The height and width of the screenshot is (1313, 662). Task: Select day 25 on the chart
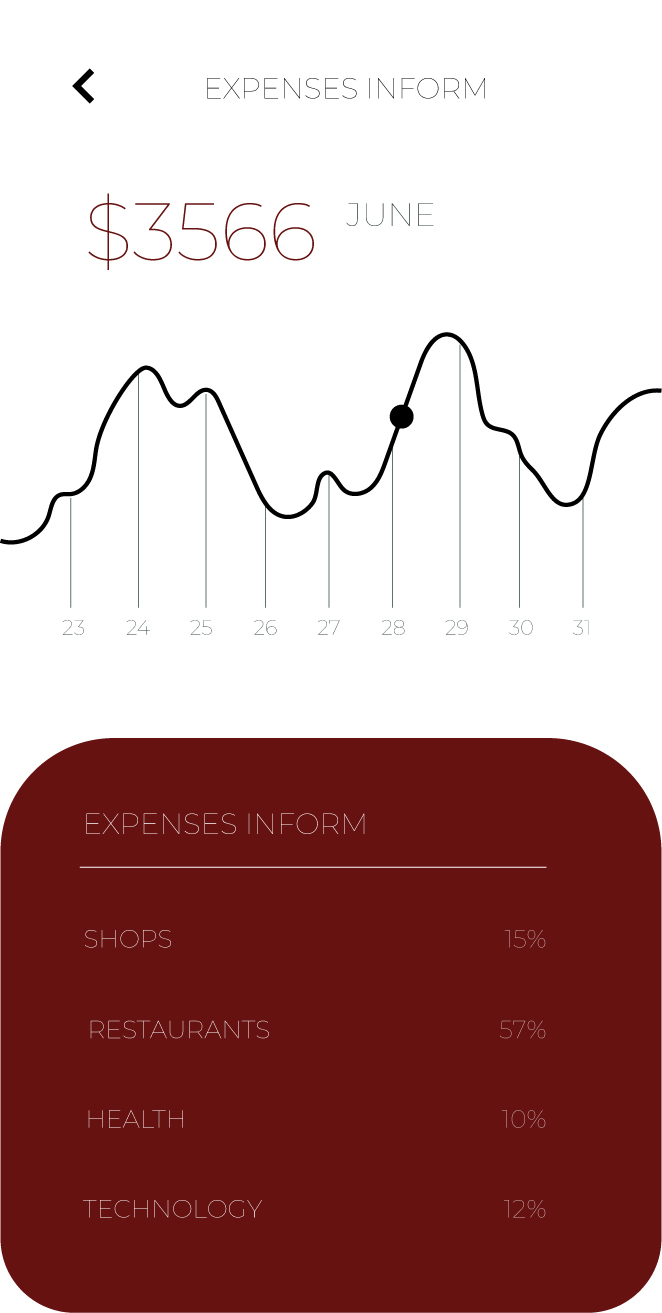pos(202,628)
